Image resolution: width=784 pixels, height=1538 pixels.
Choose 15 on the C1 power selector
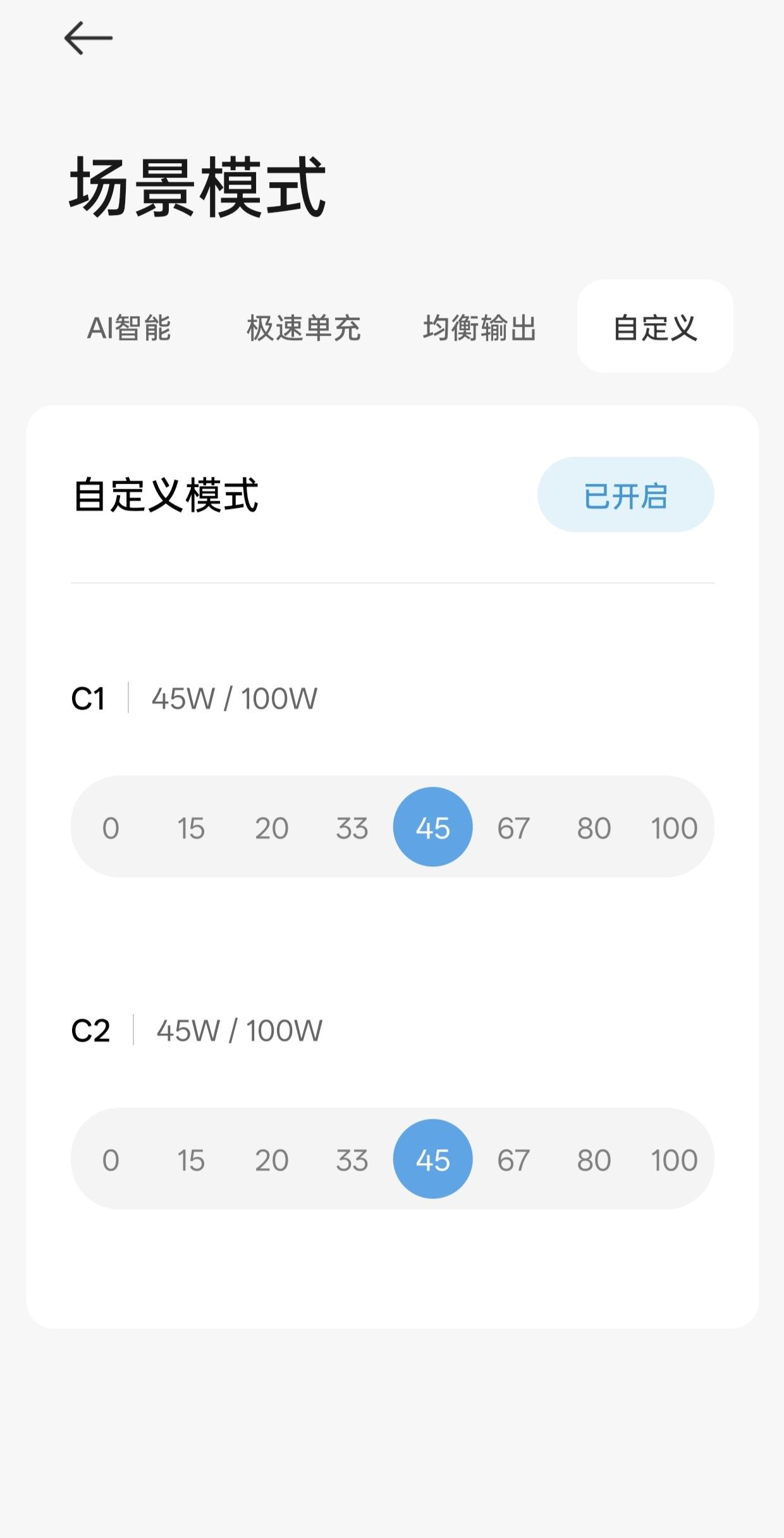[x=191, y=828]
